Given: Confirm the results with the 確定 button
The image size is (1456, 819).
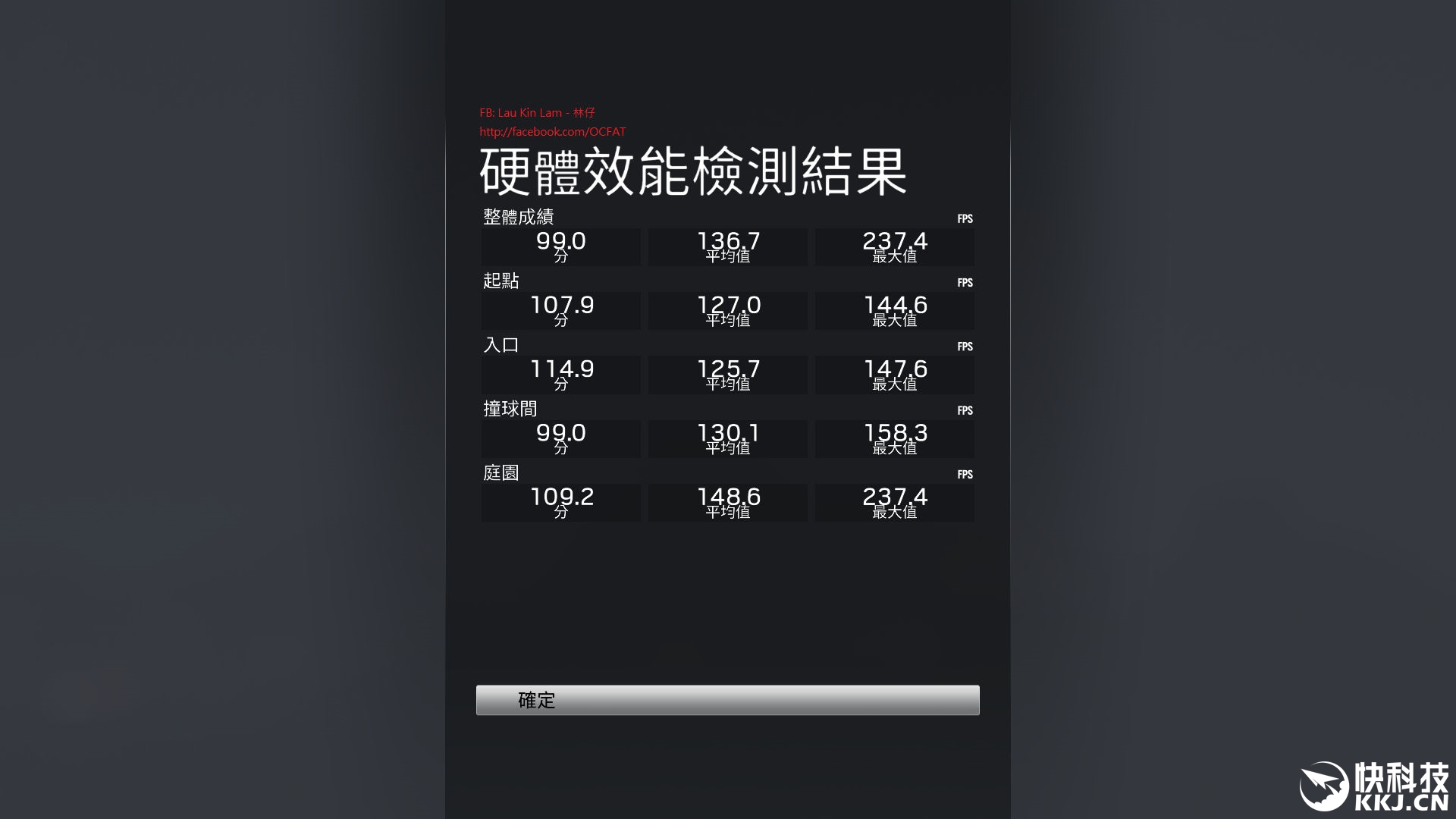Looking at the screenshot, I should click(x=727, y=700).
